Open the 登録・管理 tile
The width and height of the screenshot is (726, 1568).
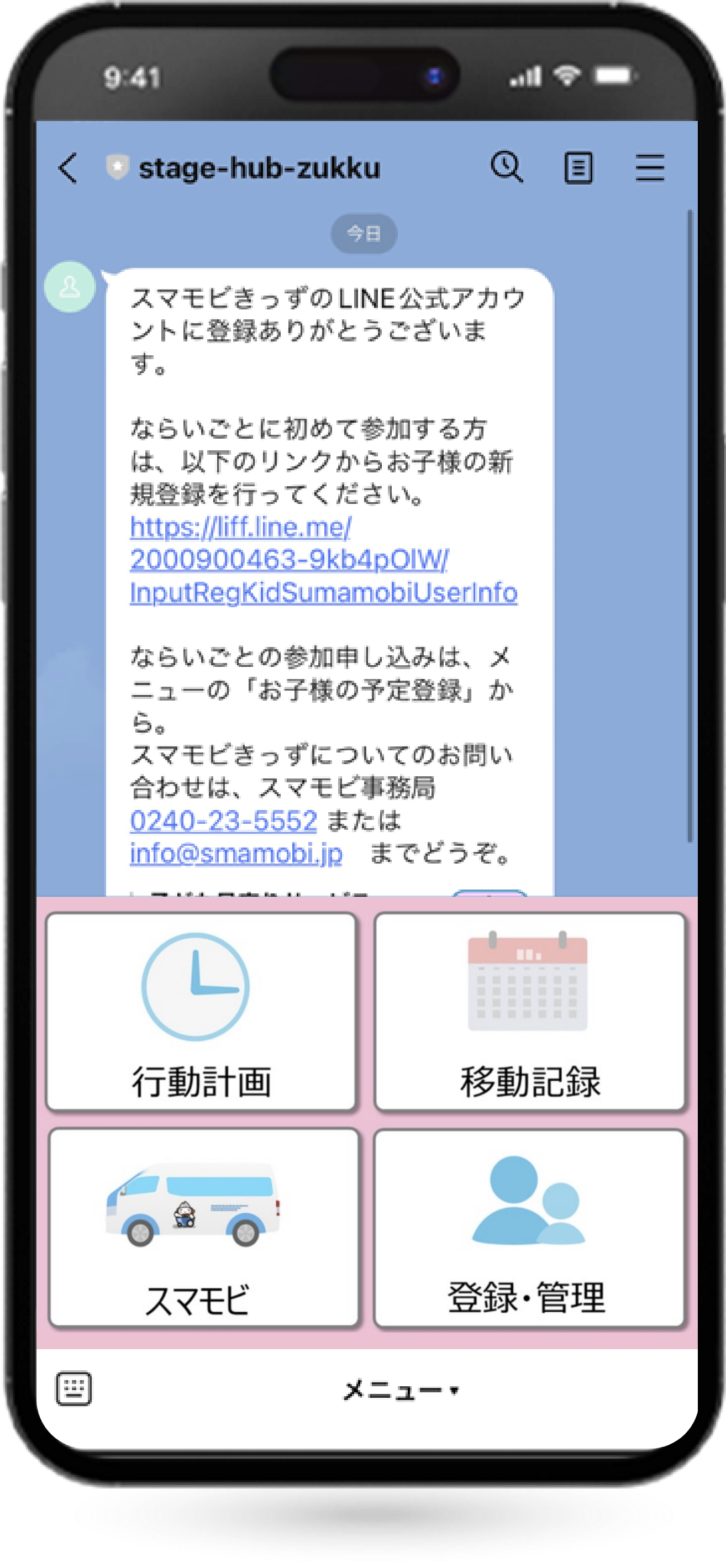coord(529,1227)
